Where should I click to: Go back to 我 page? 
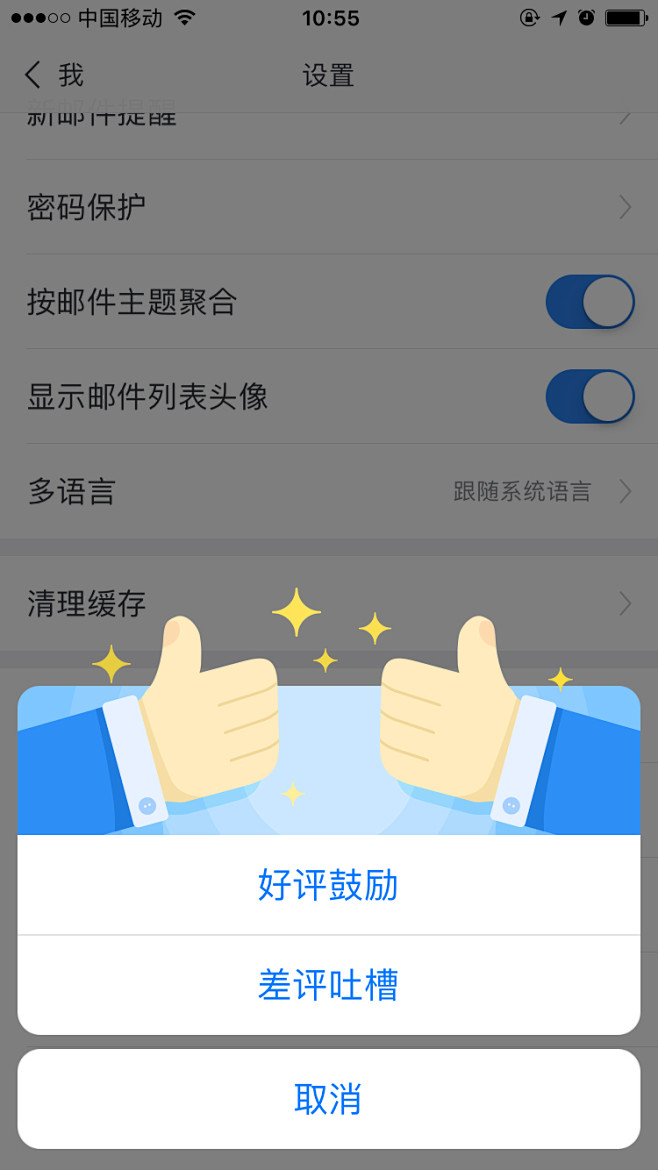tap(54, 75)
